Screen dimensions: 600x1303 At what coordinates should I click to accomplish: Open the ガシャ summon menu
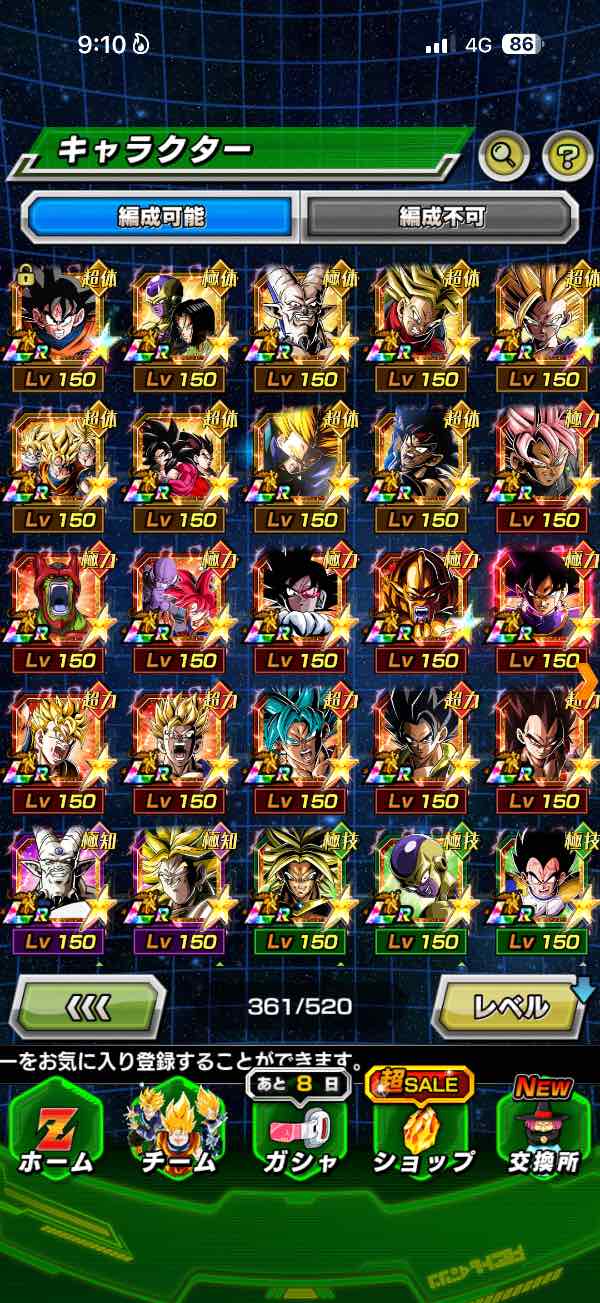click(x=299, y=1130)
